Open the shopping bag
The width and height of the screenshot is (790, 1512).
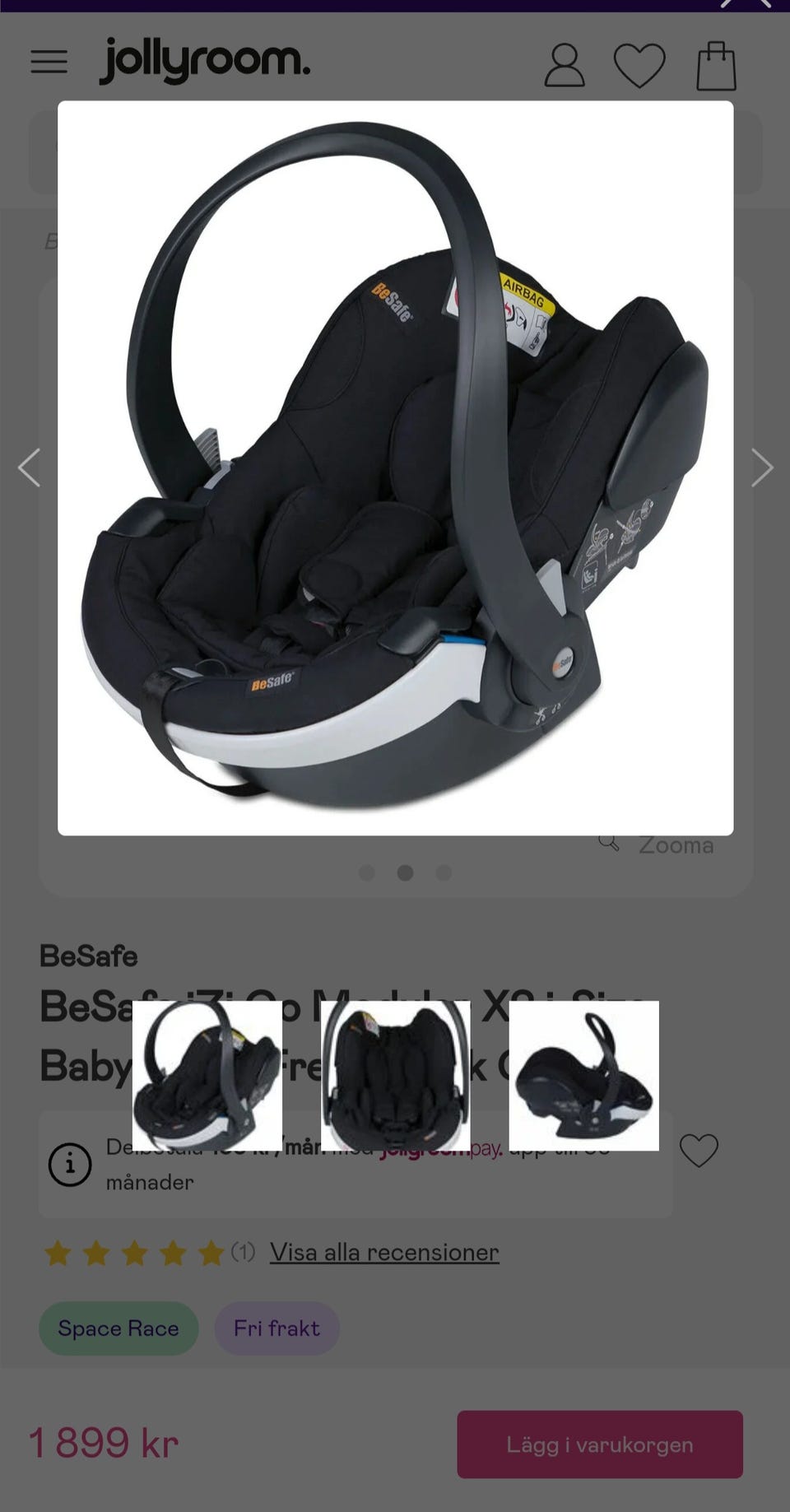[x=716, y=65]
